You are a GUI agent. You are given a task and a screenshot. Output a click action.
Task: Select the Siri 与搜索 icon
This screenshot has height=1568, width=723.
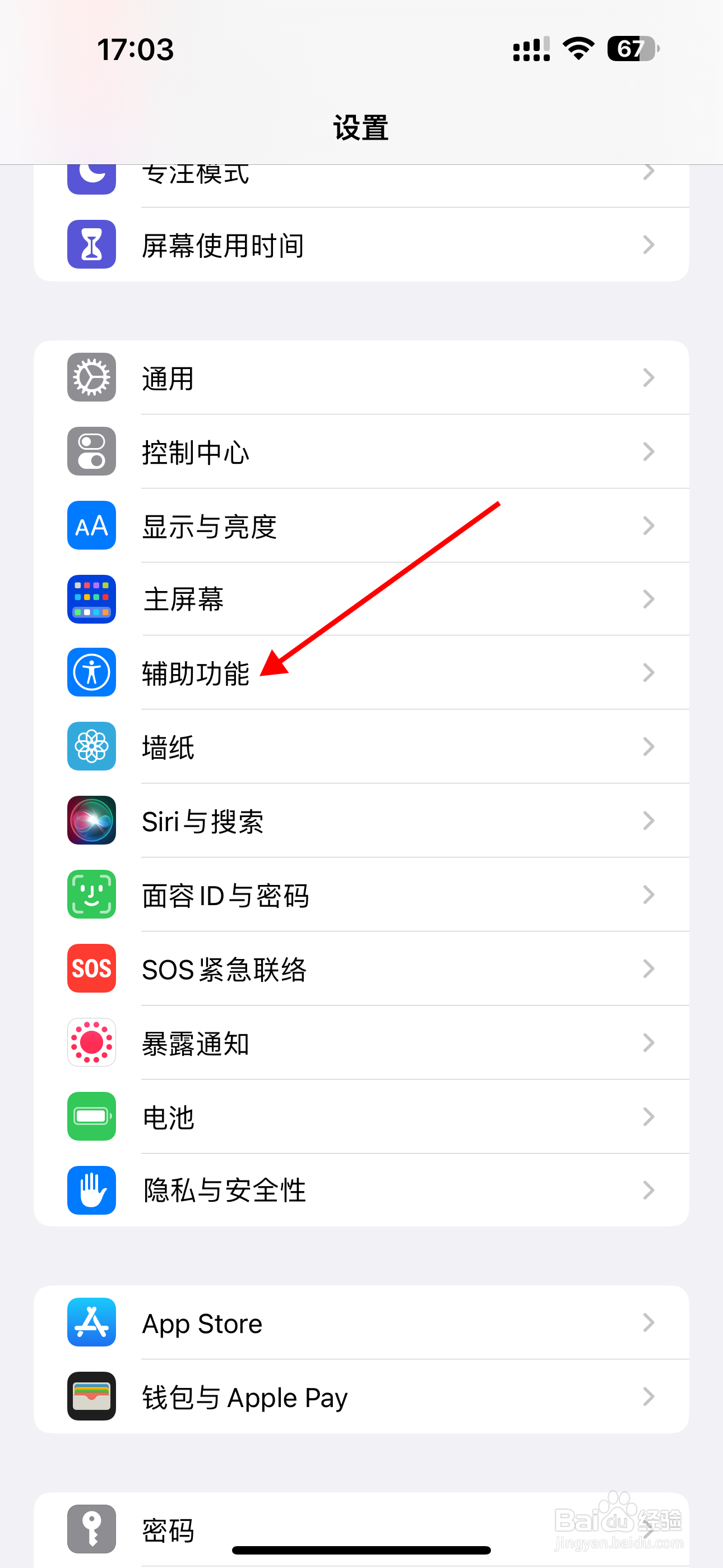click(x=91, y=821)
